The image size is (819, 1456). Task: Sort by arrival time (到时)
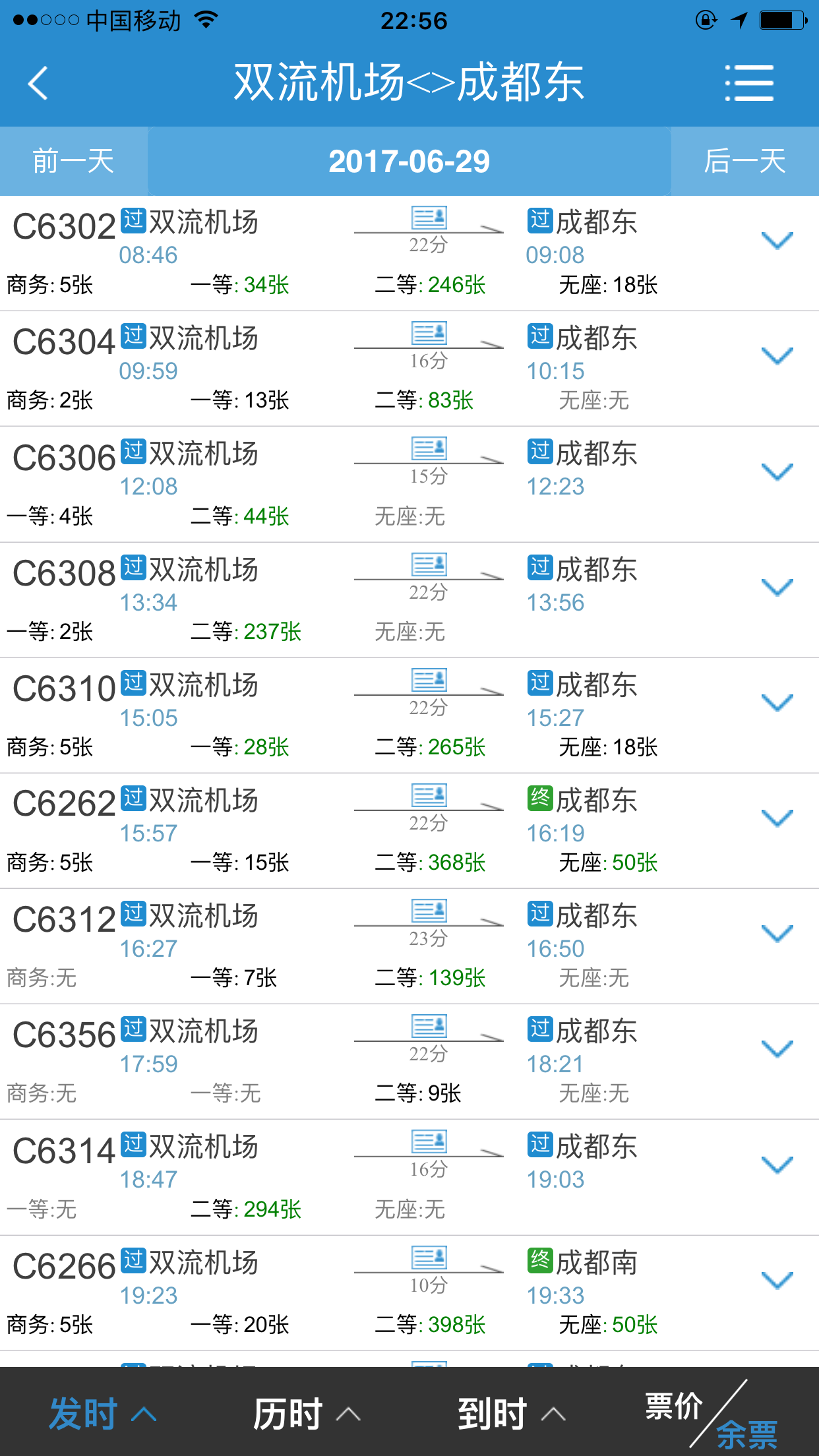512,1413
